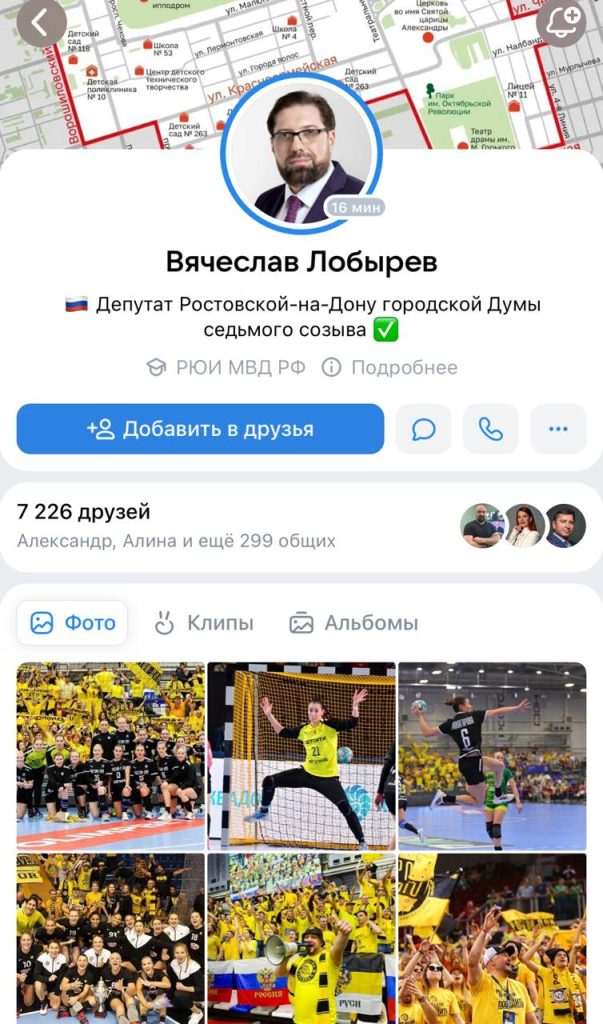Switch to the Альбомы tab
The height and width of the screenshot is (1024, 603).
353,623
